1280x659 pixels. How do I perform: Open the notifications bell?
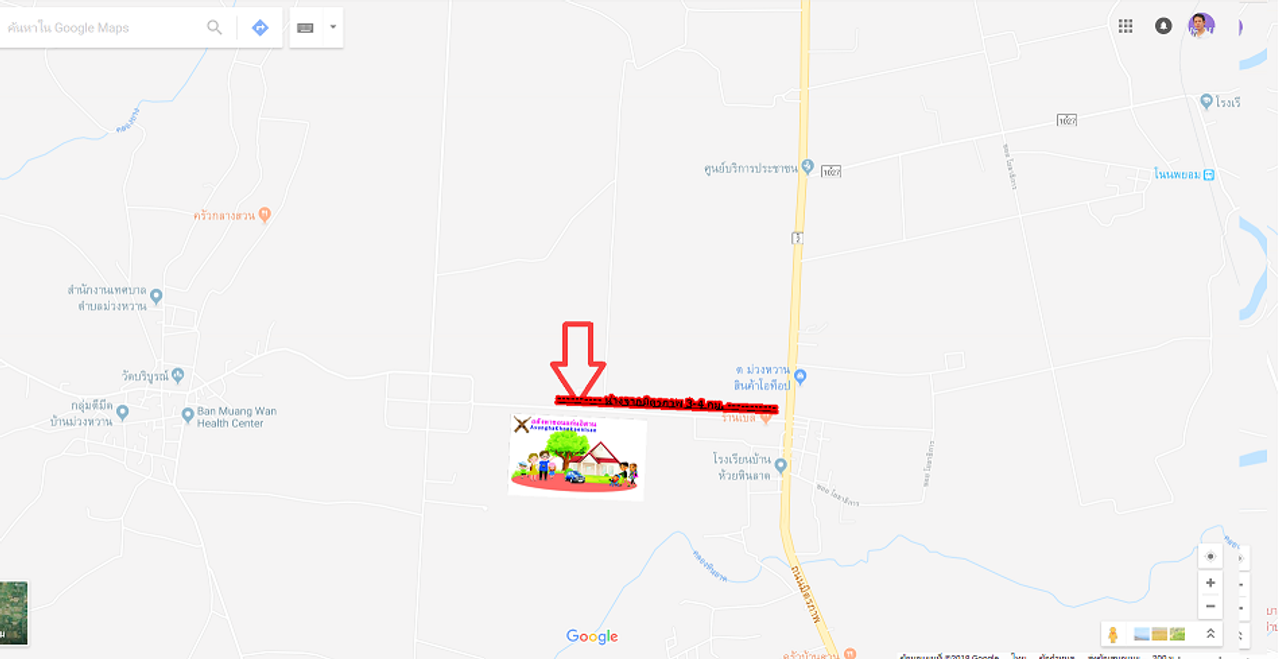(x=1163, y=26)
